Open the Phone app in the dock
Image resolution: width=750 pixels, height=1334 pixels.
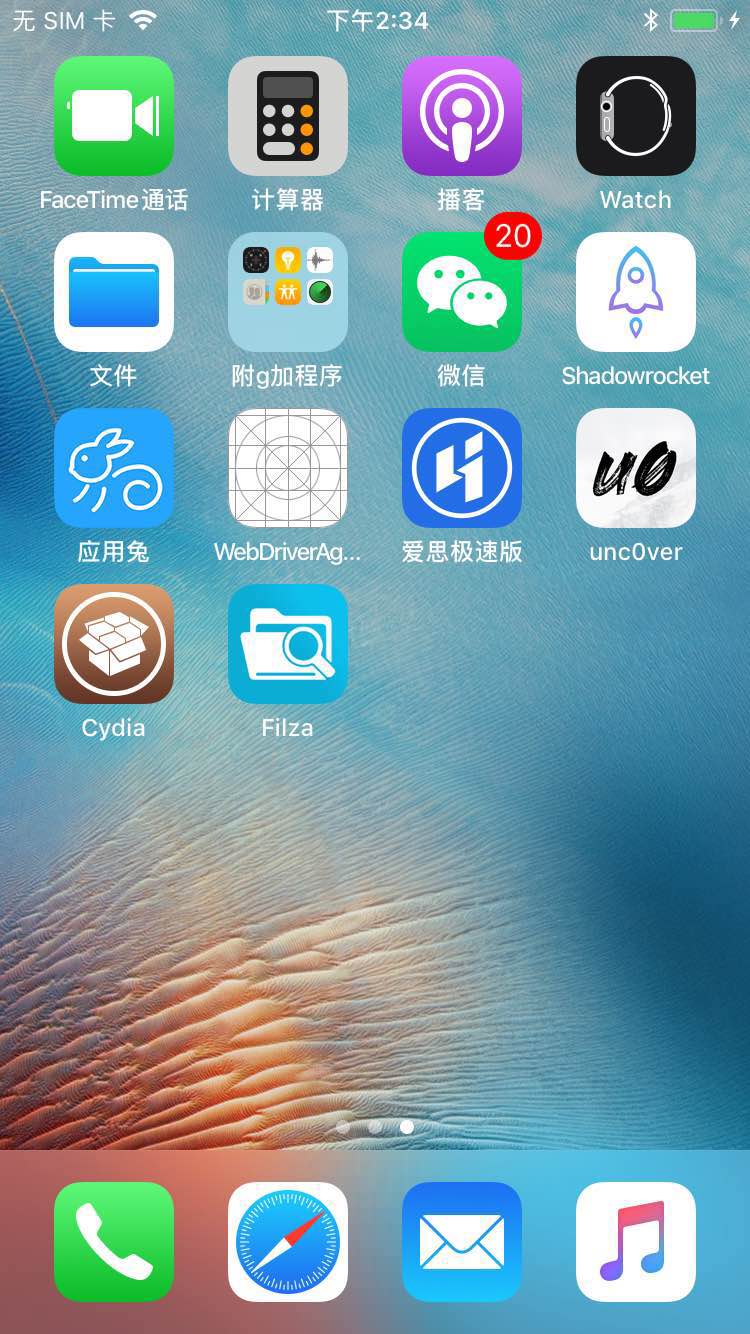pyautogui.click(x=114, y=1242)
